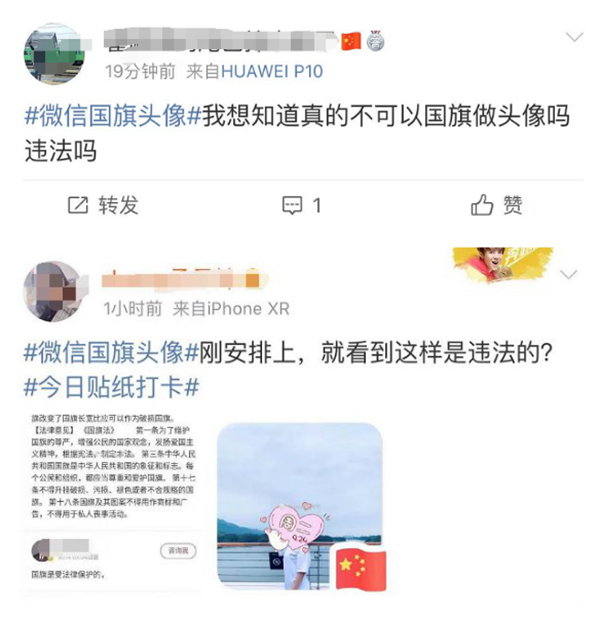Image resolution: width=600 pixels, height=617 pixels.
Task: Open the #微信国旗头像# hashtag in the iPhone XR post
Action: click(x=106, y=352)
